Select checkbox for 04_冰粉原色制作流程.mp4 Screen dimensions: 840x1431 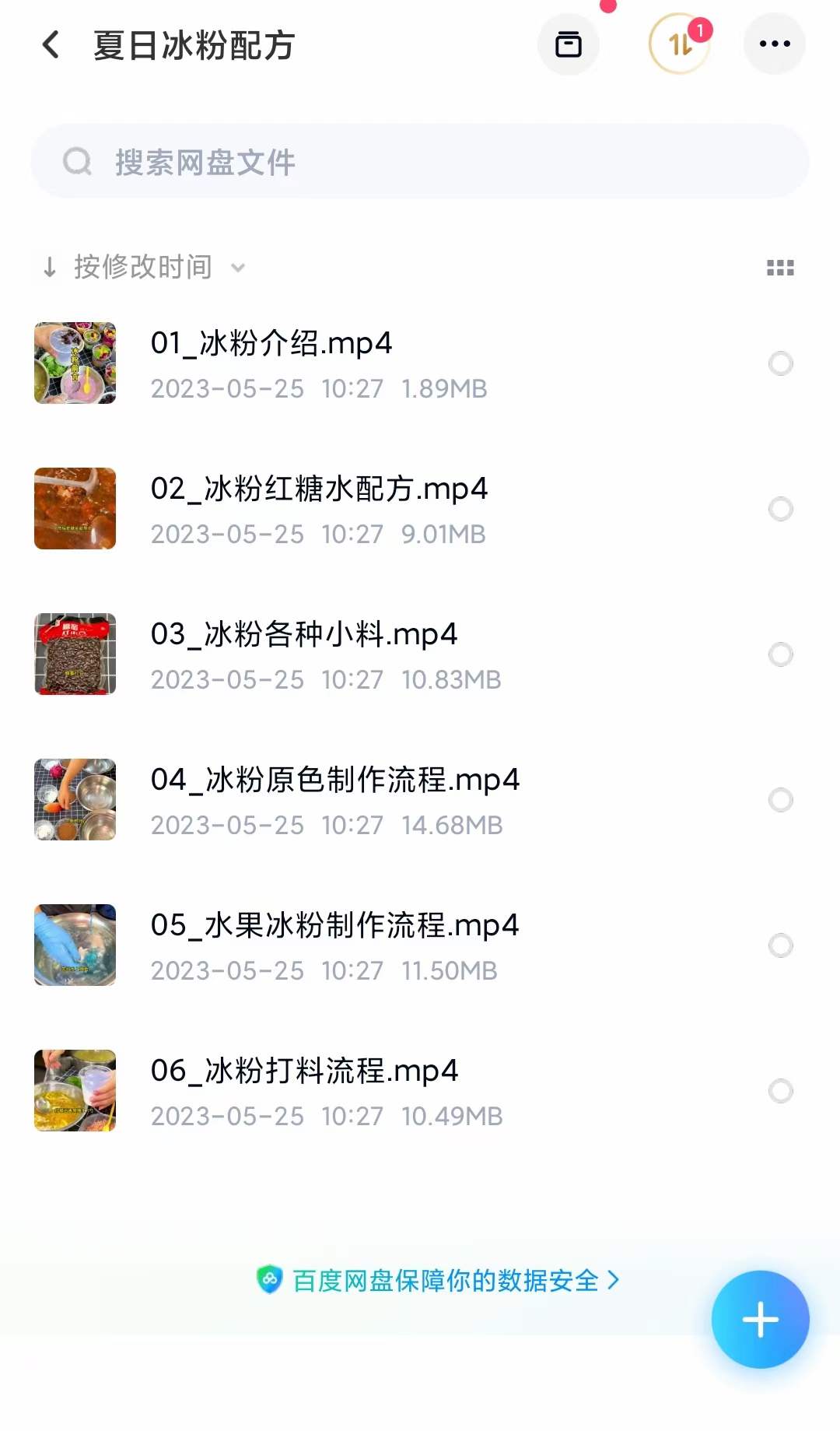(781, 800)
